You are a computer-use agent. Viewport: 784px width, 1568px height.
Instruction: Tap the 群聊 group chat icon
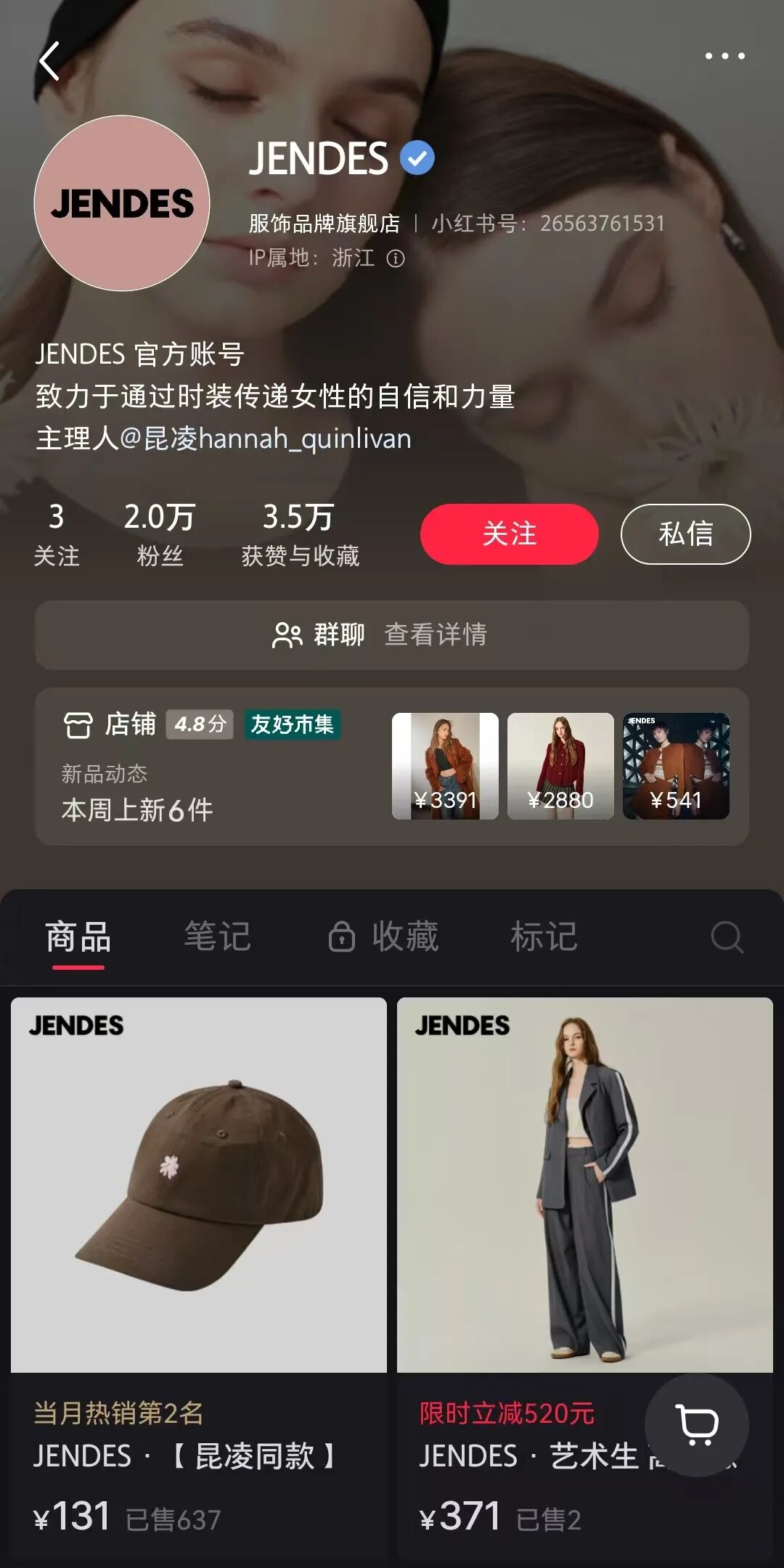(288, 635)
